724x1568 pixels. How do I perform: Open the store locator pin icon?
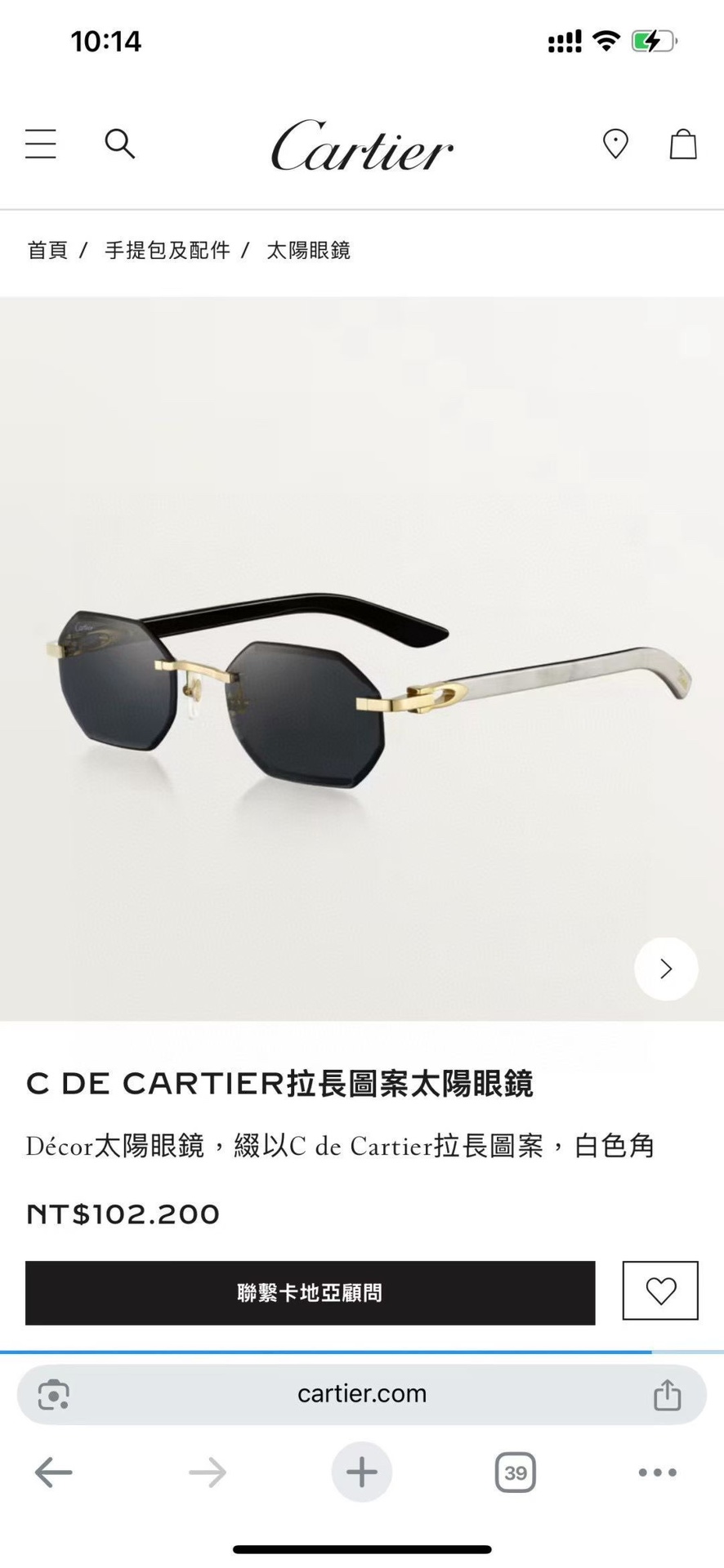[x=615, y=144]
